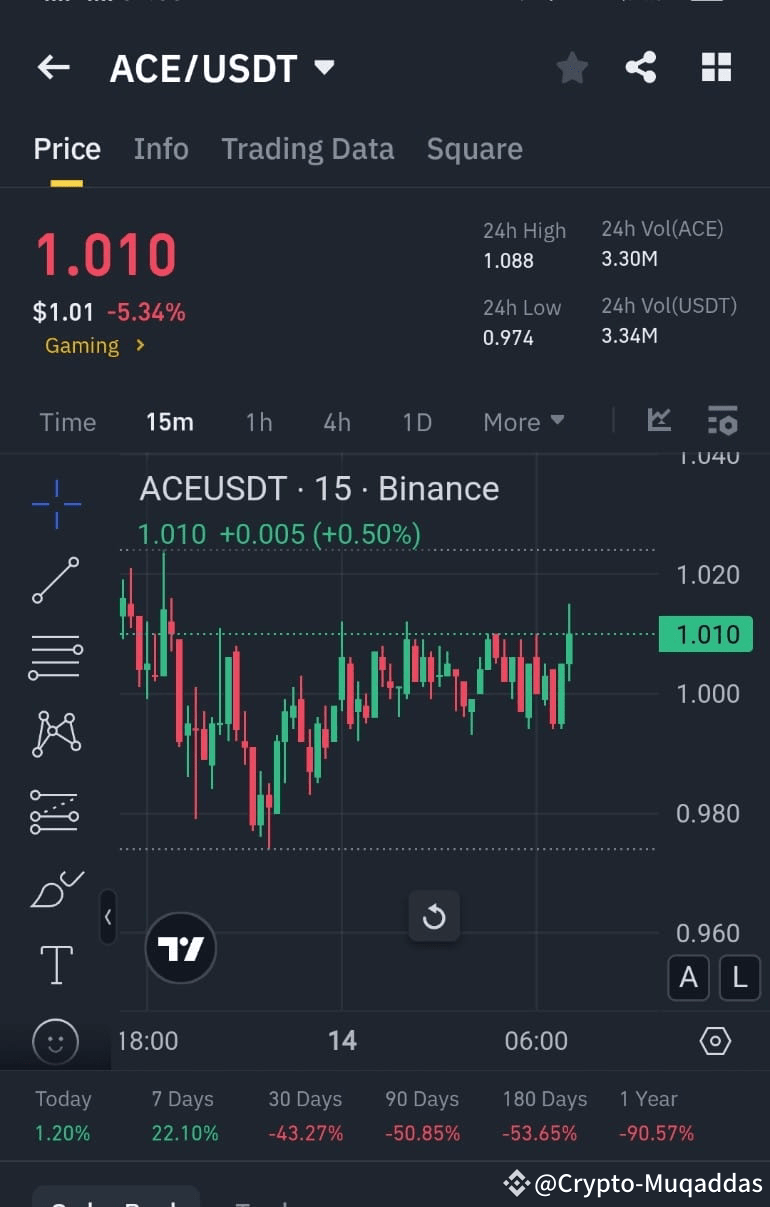Screen dimensions: 770x1207
Task: Toggle logarithmic scale with the L button
Action: (x=740, y=978)
